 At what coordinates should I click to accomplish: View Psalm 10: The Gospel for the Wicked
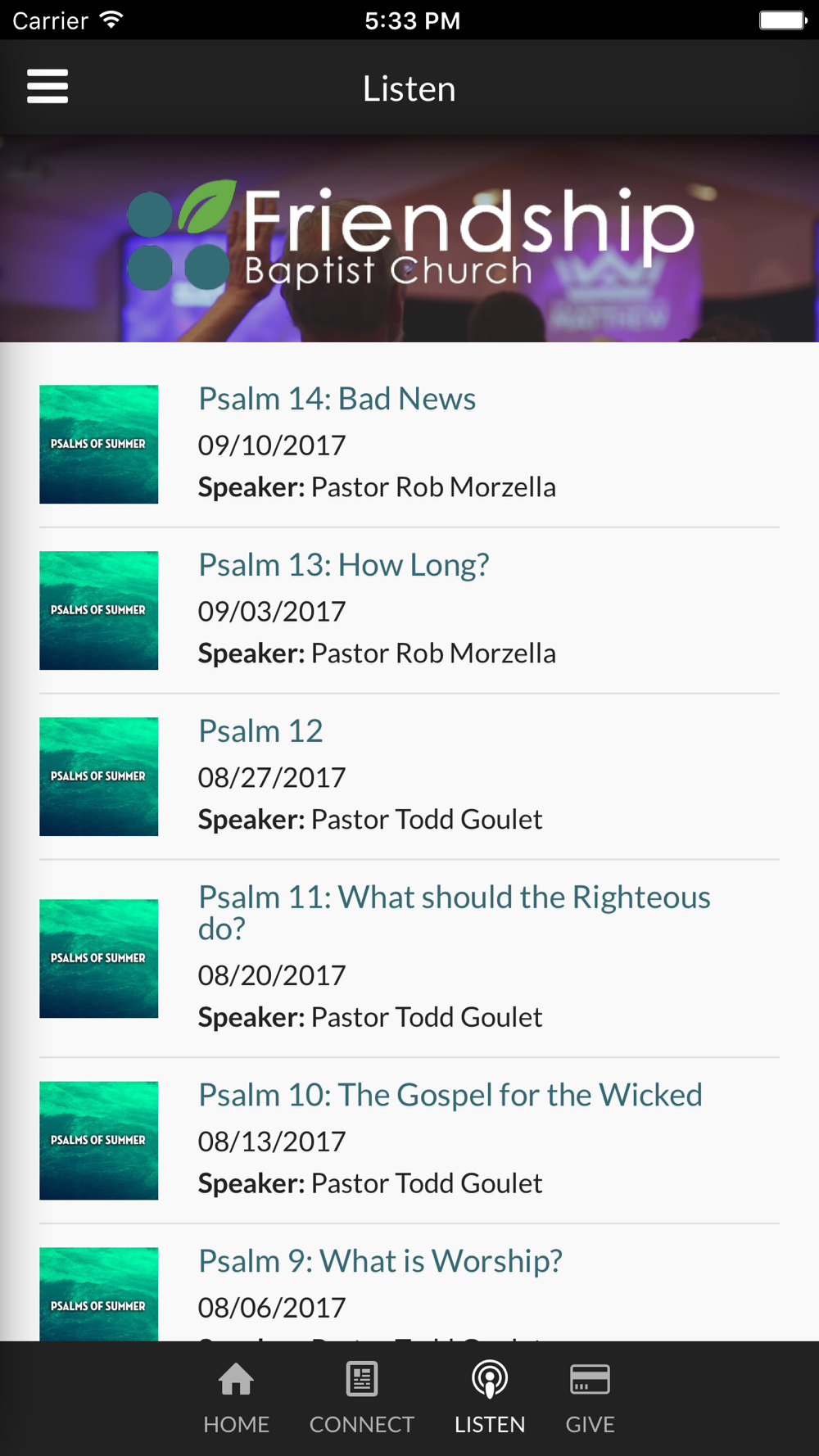pyautogui.click(x=450, y=1096)
